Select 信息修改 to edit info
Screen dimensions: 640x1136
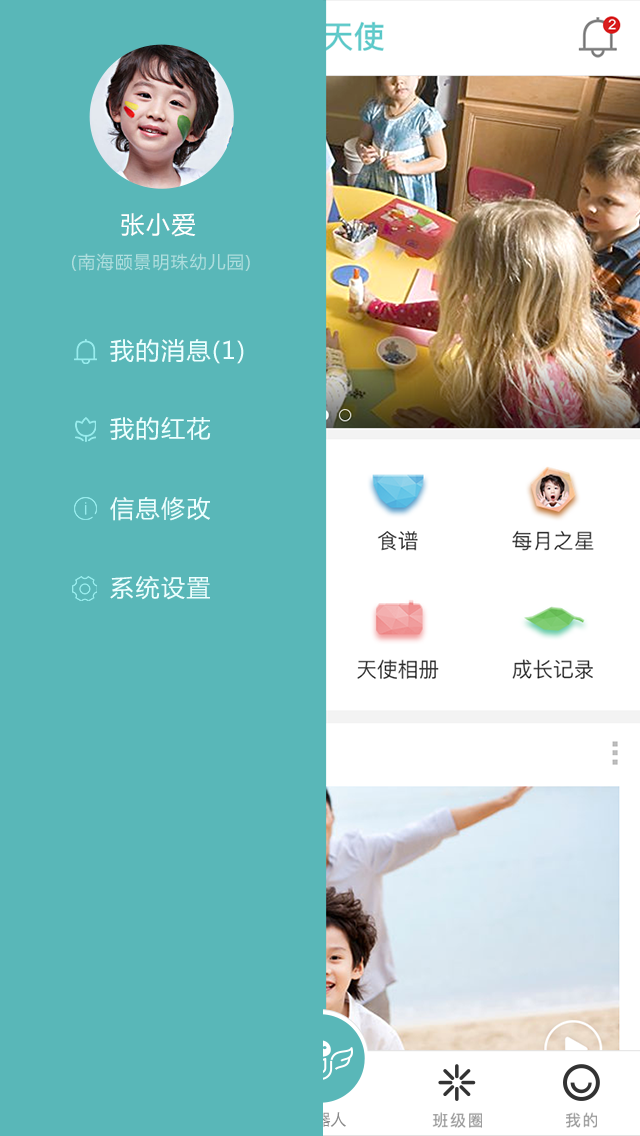tap(143, 509)
